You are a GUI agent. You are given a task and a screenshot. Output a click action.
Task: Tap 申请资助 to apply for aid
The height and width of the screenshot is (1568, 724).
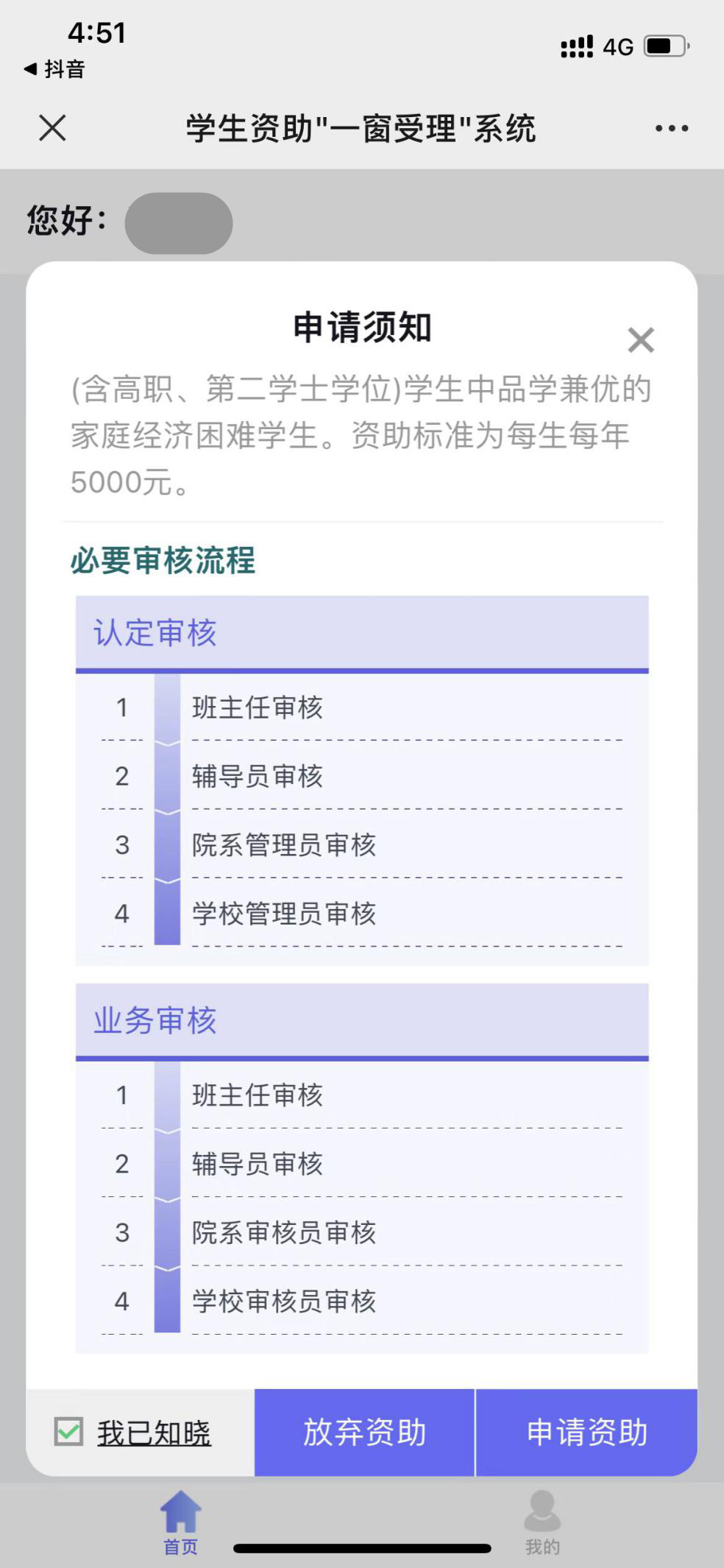587,1432
